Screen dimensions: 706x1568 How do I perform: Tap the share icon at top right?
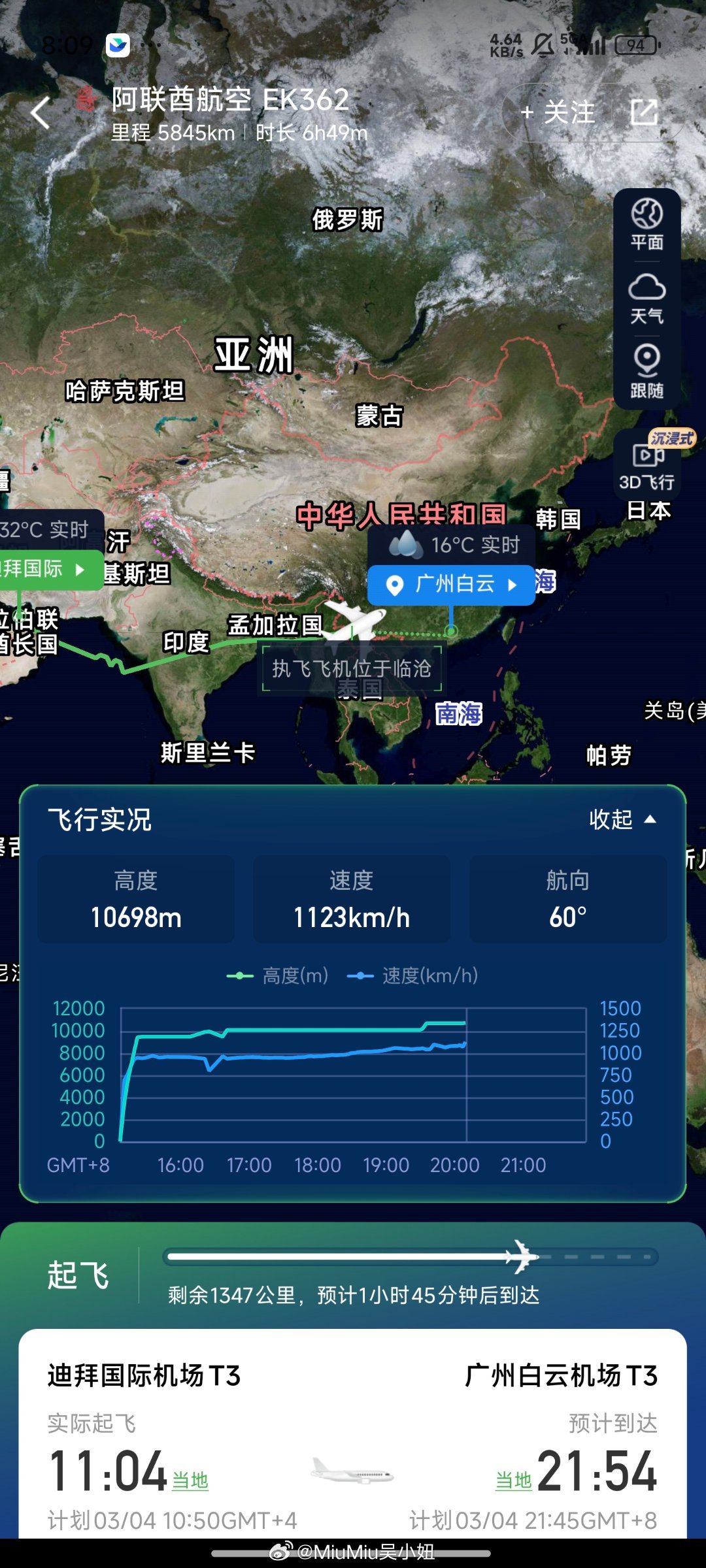point(645,112)
